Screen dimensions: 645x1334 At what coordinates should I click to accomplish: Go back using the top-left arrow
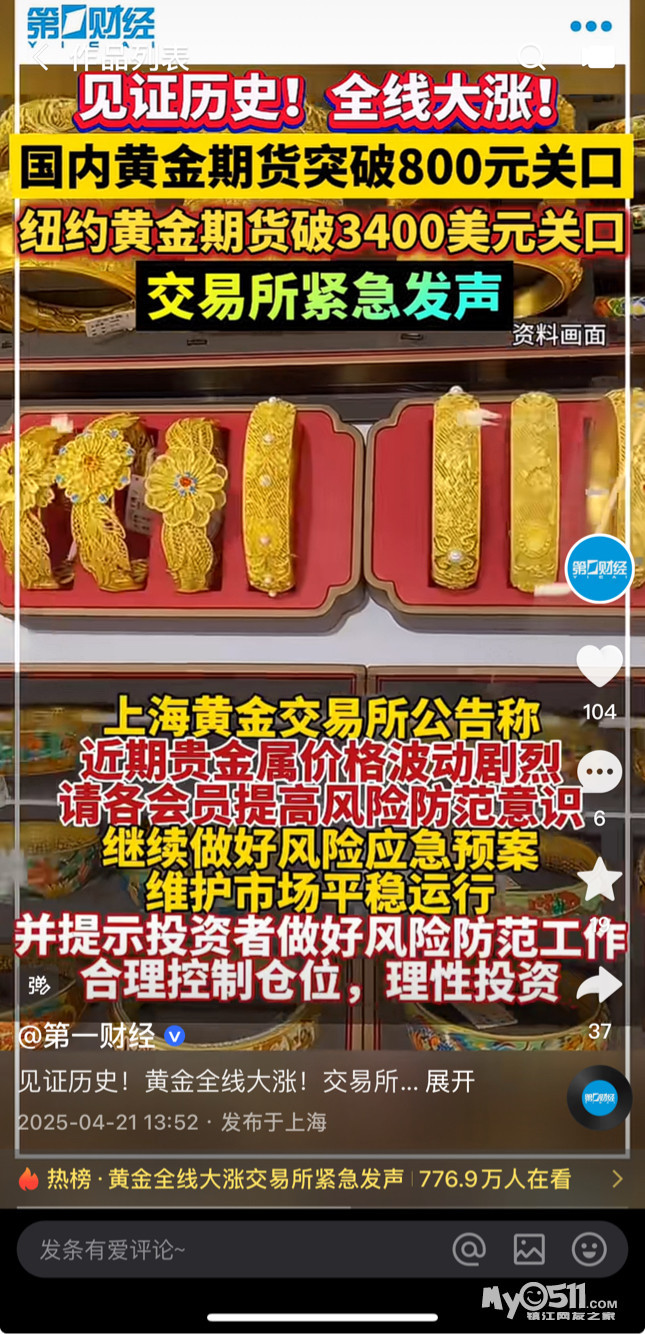click(x=40, y=57)
